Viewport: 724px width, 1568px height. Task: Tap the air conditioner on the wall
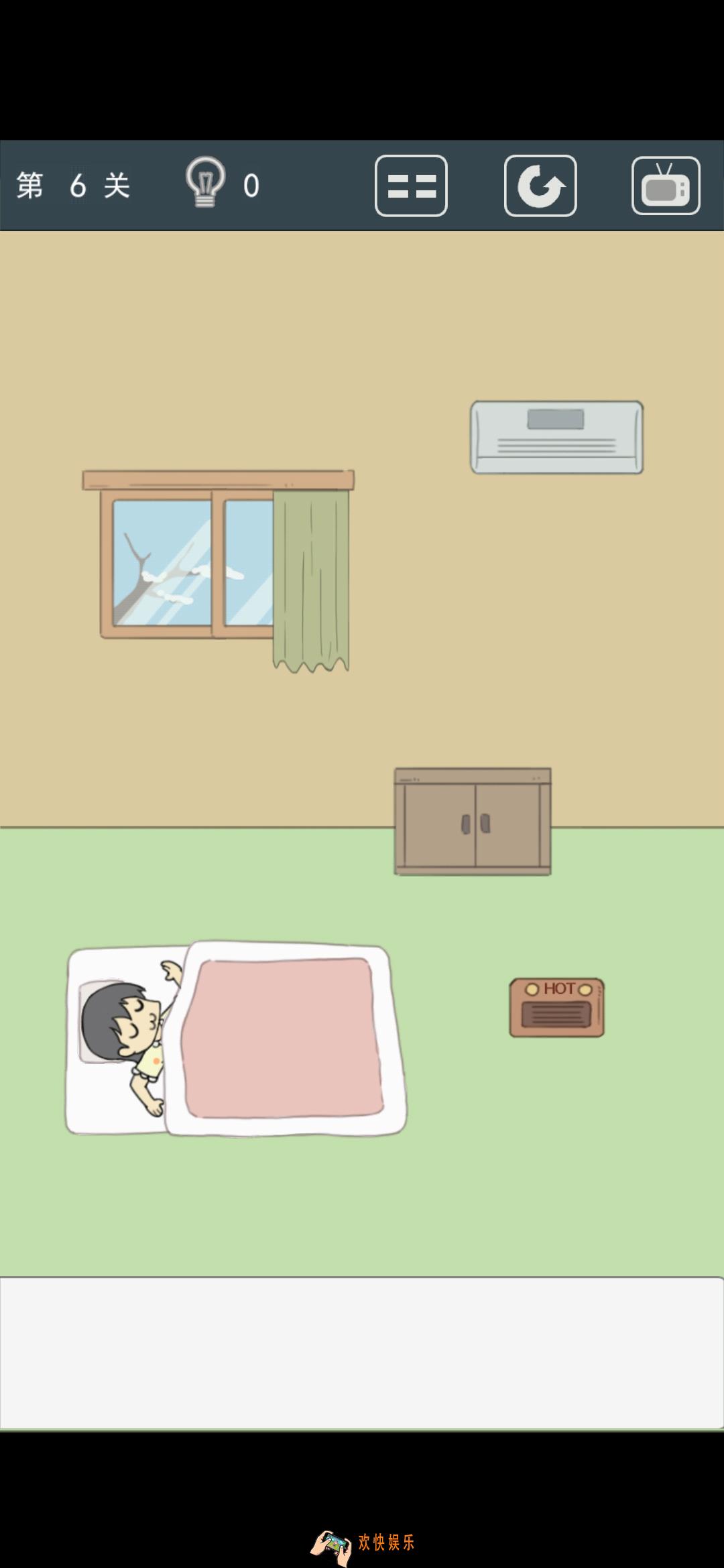(556, 438)
